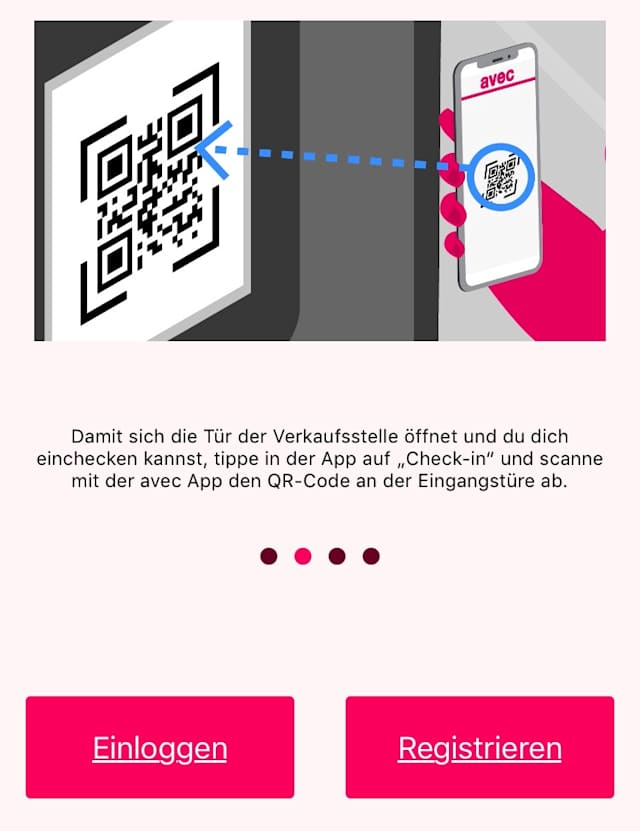Select the fourth onboarding page dot

[x=371, y=556]
